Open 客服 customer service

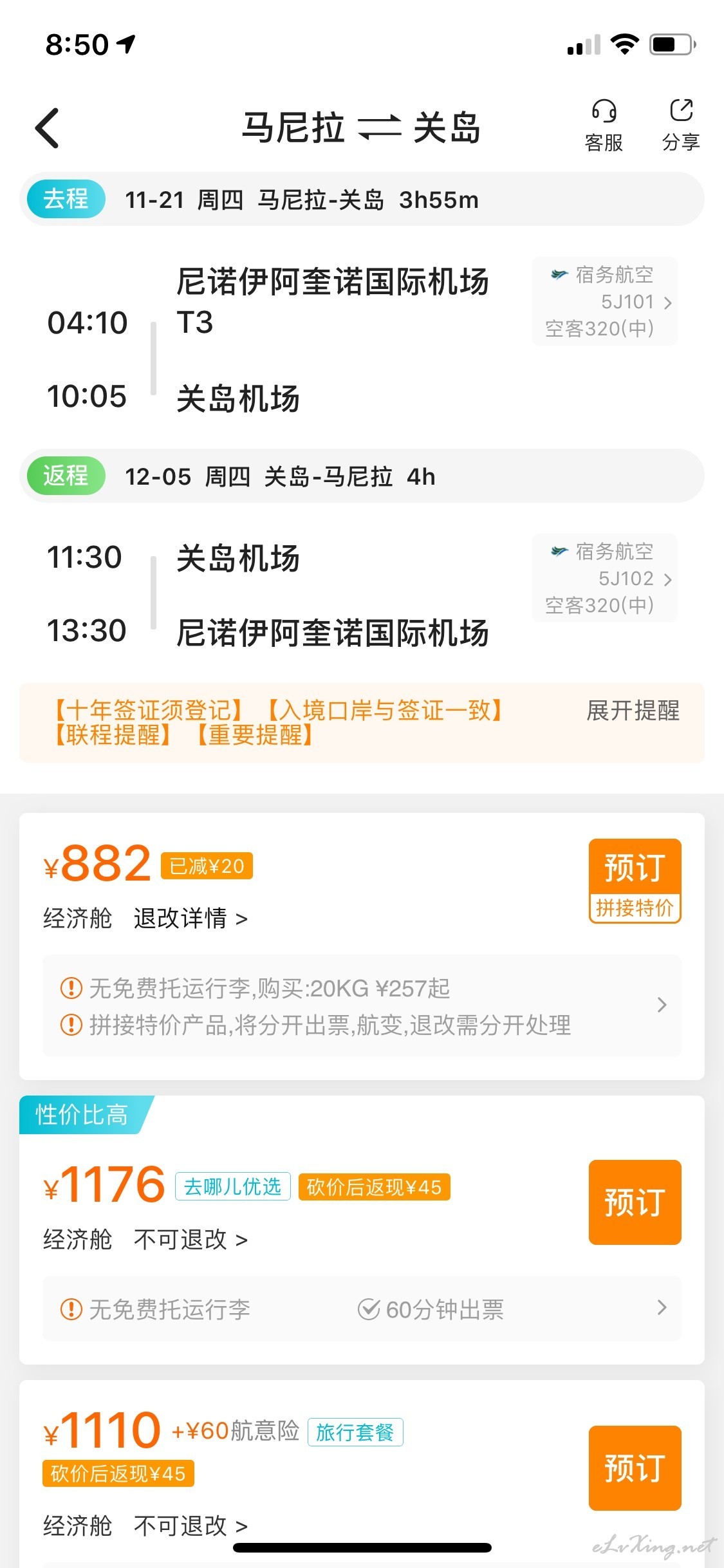coord(604,126)
